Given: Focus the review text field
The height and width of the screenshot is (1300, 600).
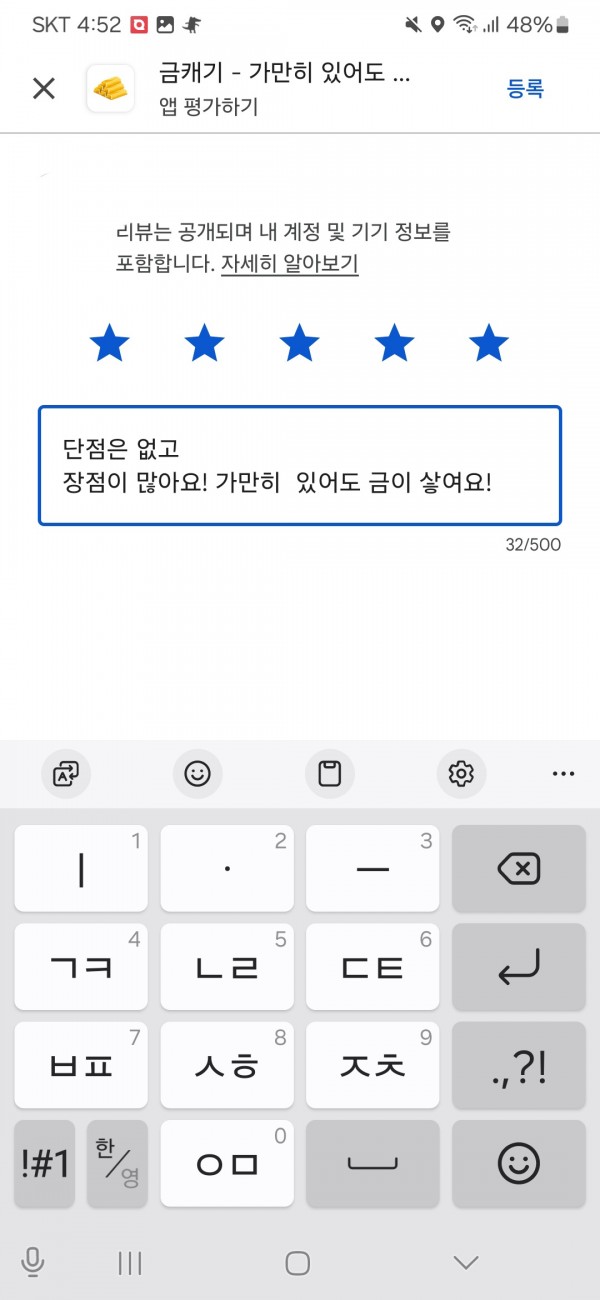Looking at the screenshot, I should [x=300, y=465].
